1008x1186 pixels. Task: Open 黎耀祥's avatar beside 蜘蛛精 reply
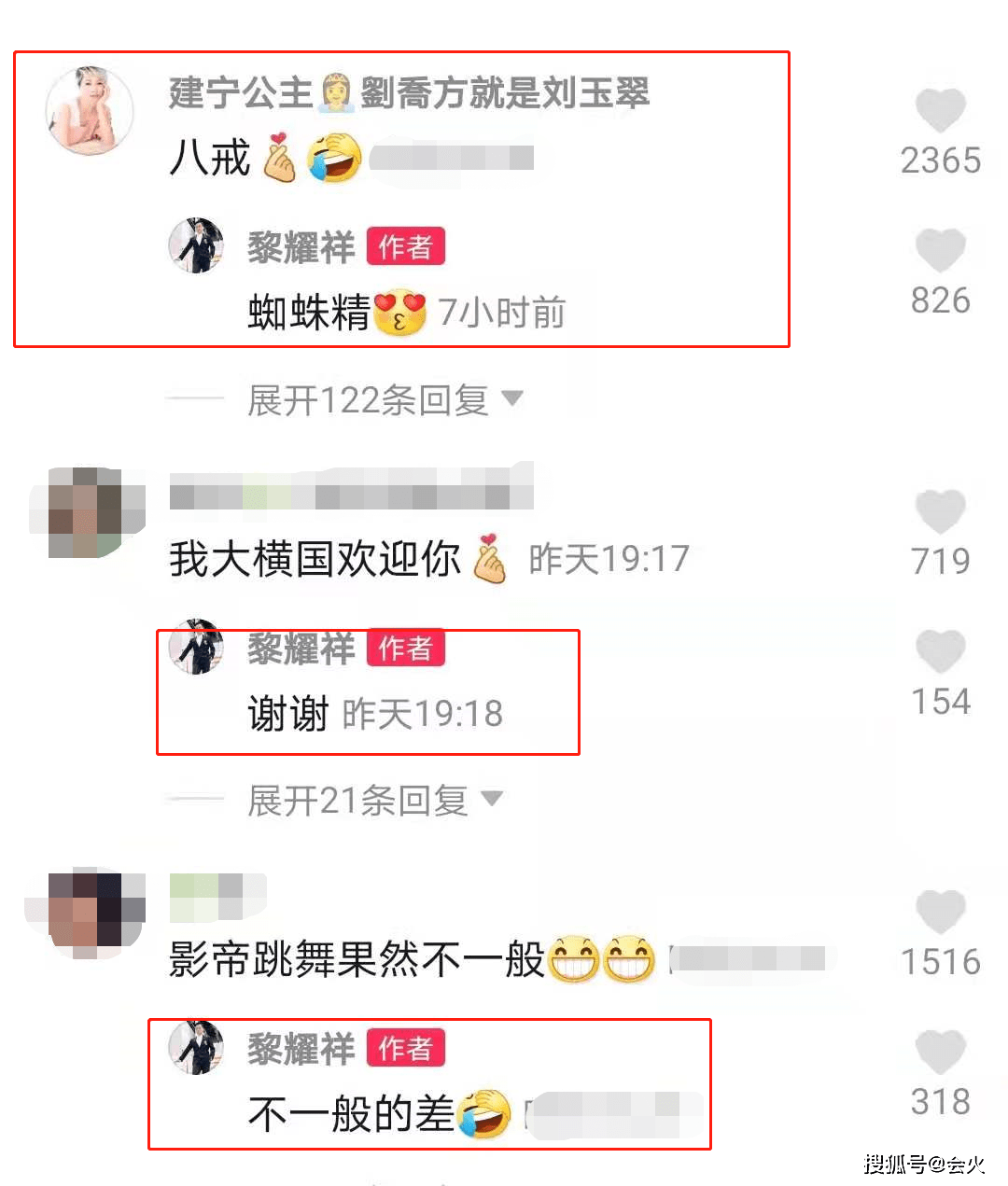click(196, 245)
